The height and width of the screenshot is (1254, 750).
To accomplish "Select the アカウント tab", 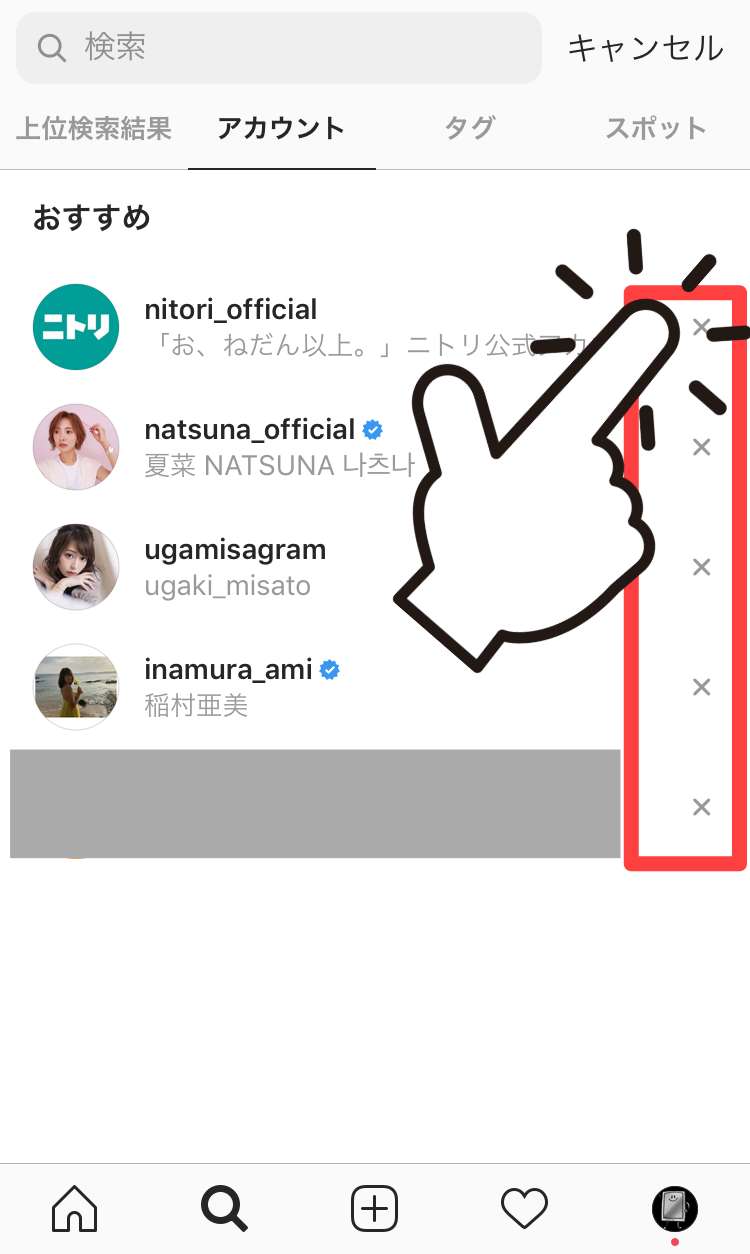I will point(281,128).
